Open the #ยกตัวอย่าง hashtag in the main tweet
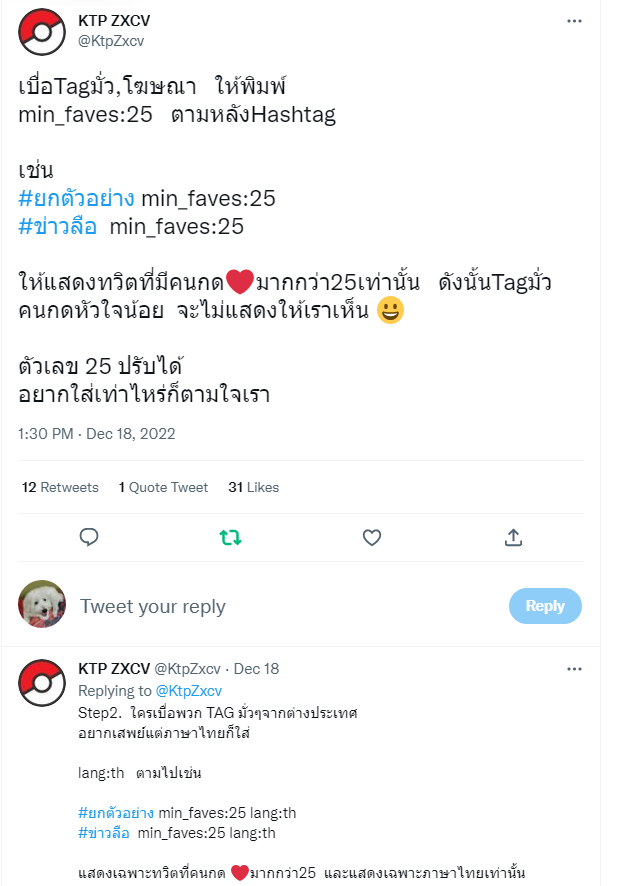The image size is (617, 886). (76, 198)
